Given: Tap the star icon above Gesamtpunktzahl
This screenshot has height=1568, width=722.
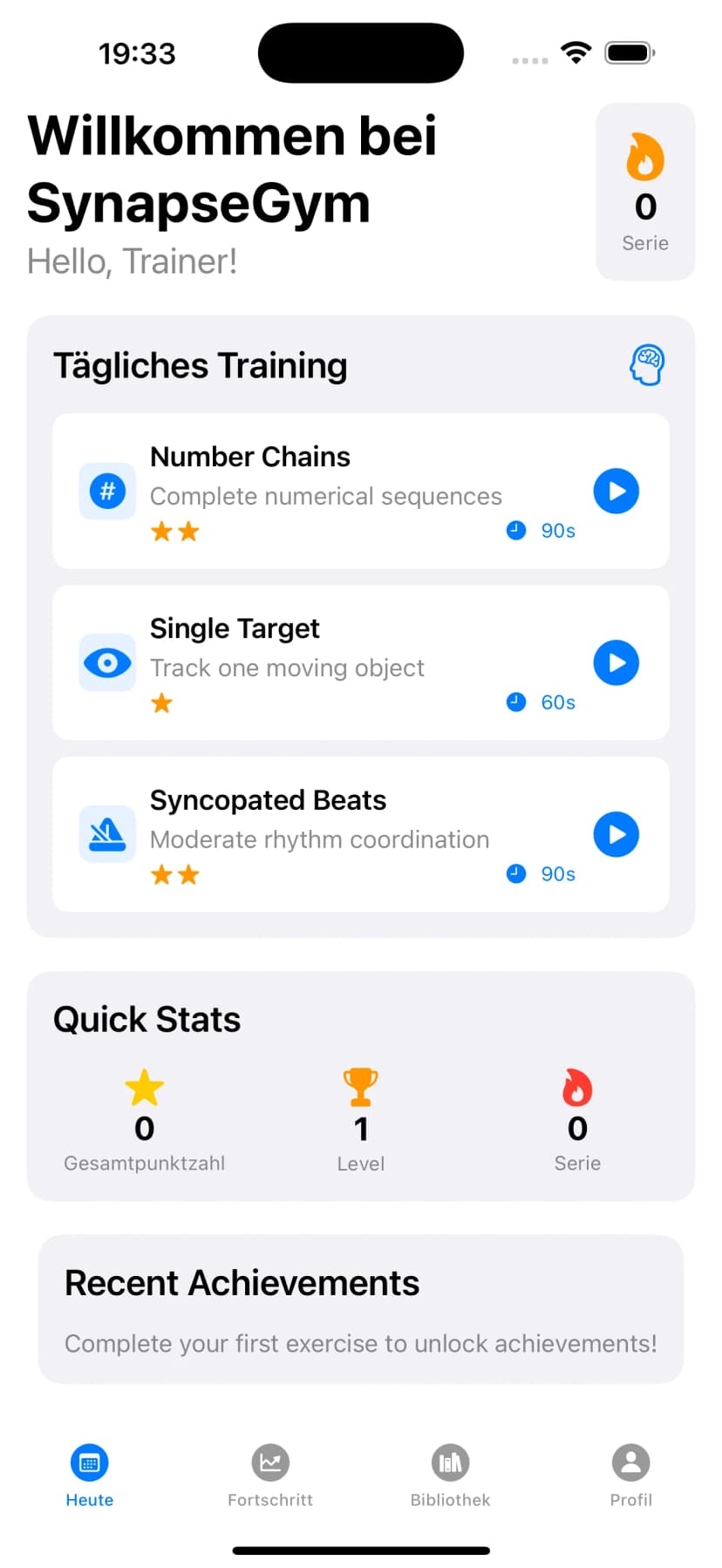Looking at the screenshot, I should 144,1086.
